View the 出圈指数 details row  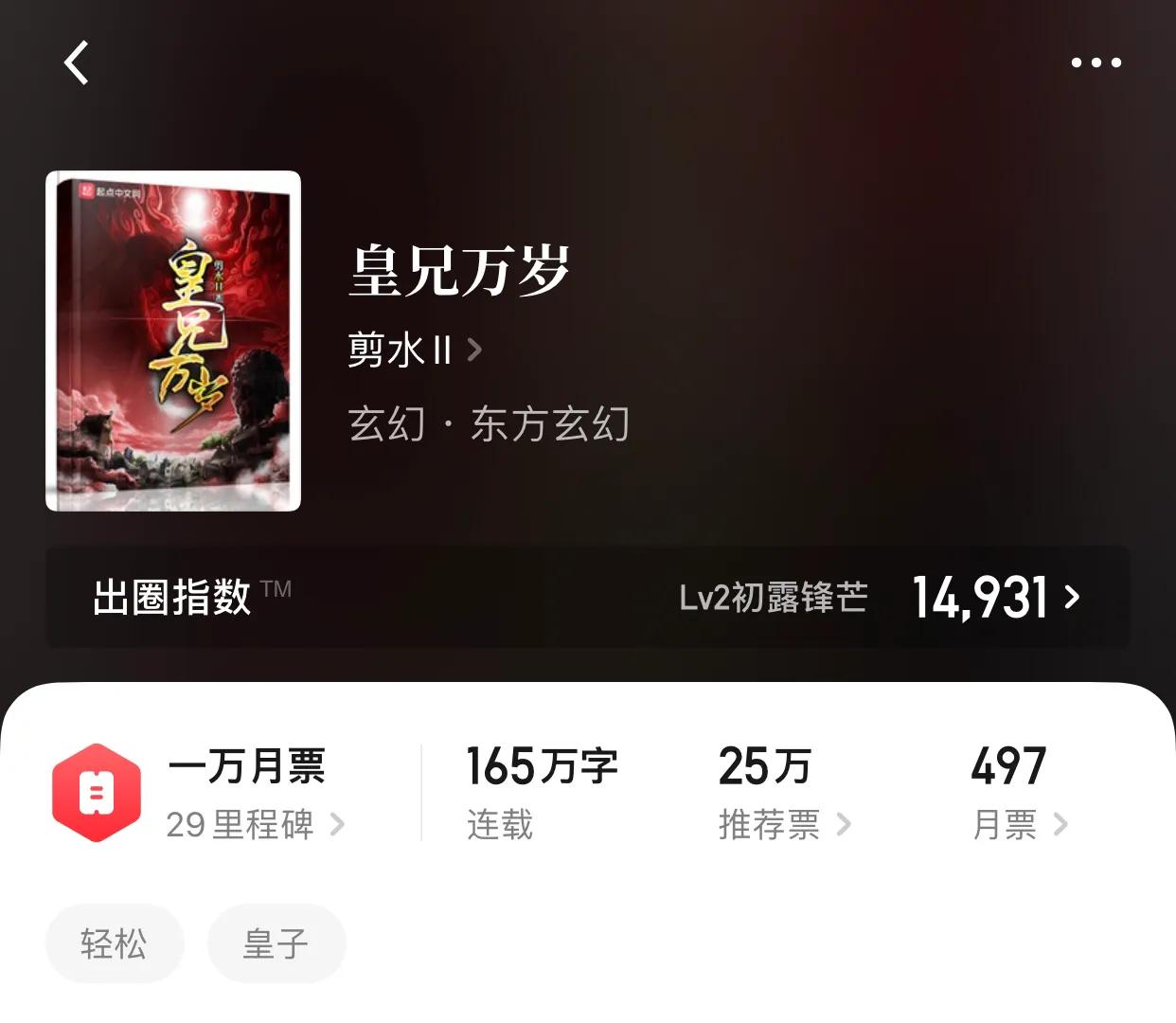[x=587, y=597]
